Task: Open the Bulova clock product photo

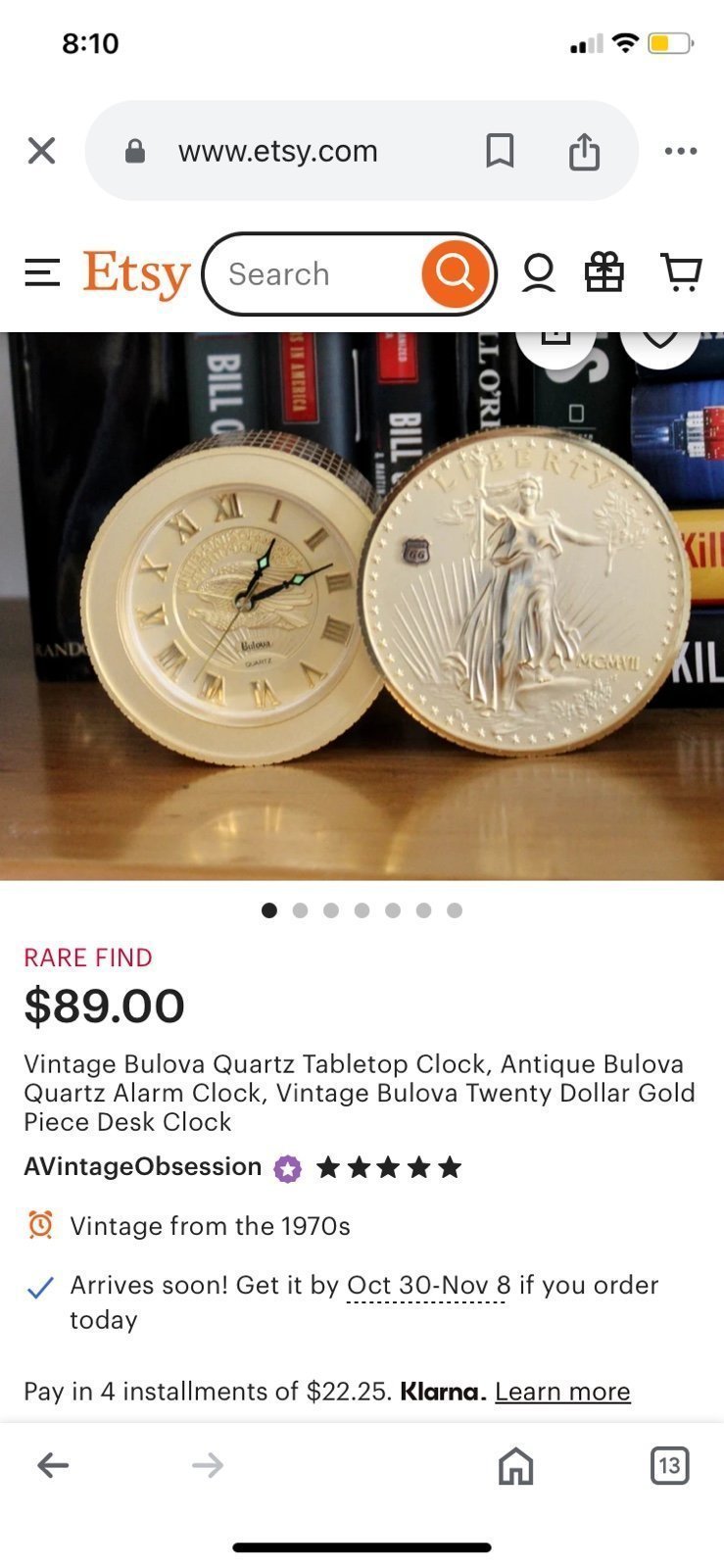Action: [362, 606]
